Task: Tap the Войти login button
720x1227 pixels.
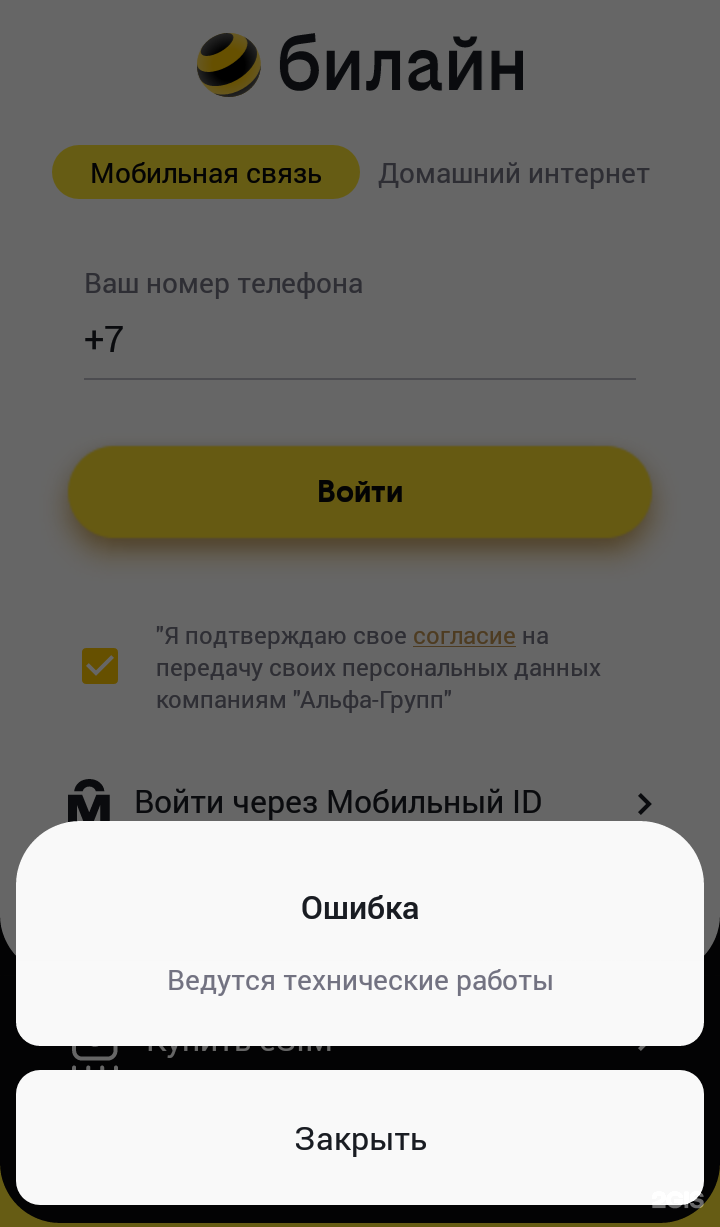Action: 360,491
